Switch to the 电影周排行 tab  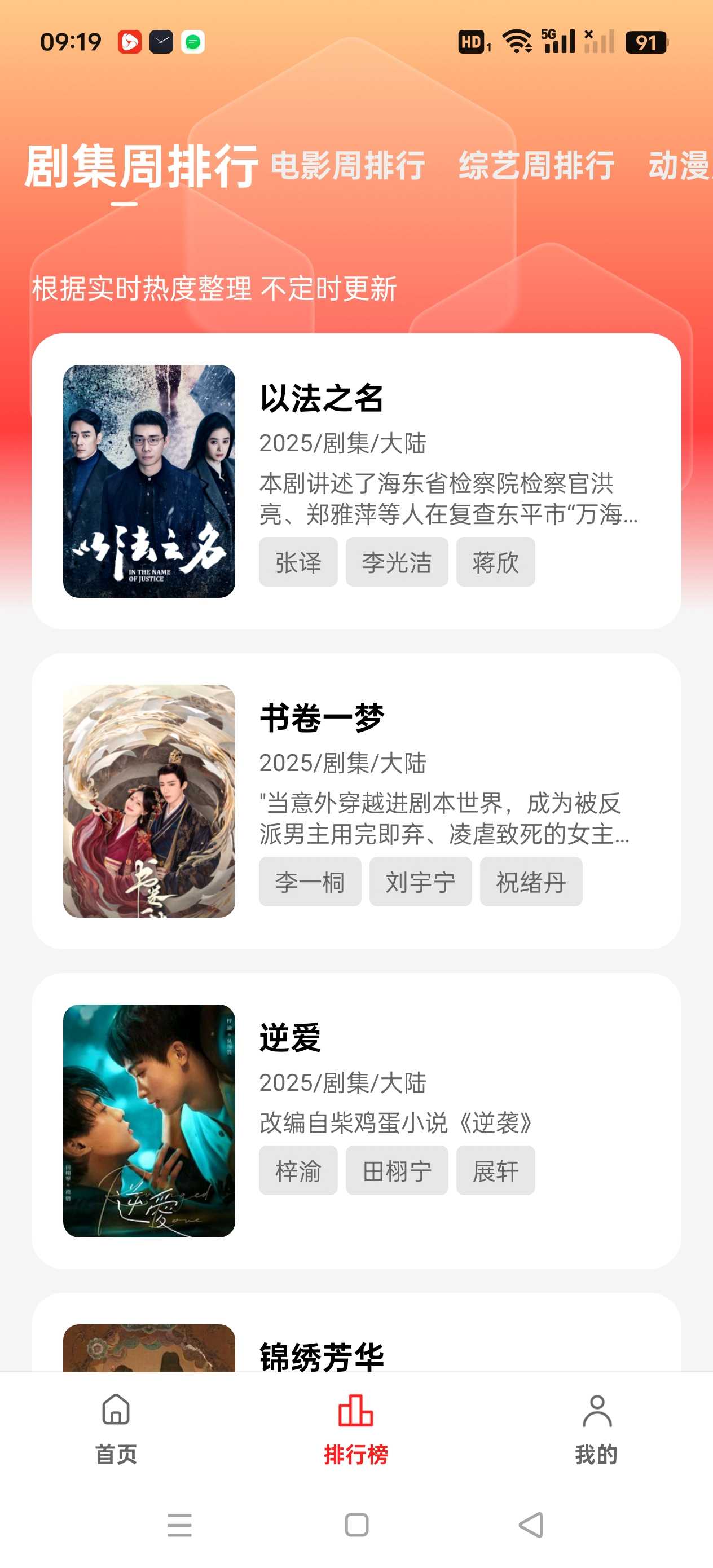[x=347, y=166]
